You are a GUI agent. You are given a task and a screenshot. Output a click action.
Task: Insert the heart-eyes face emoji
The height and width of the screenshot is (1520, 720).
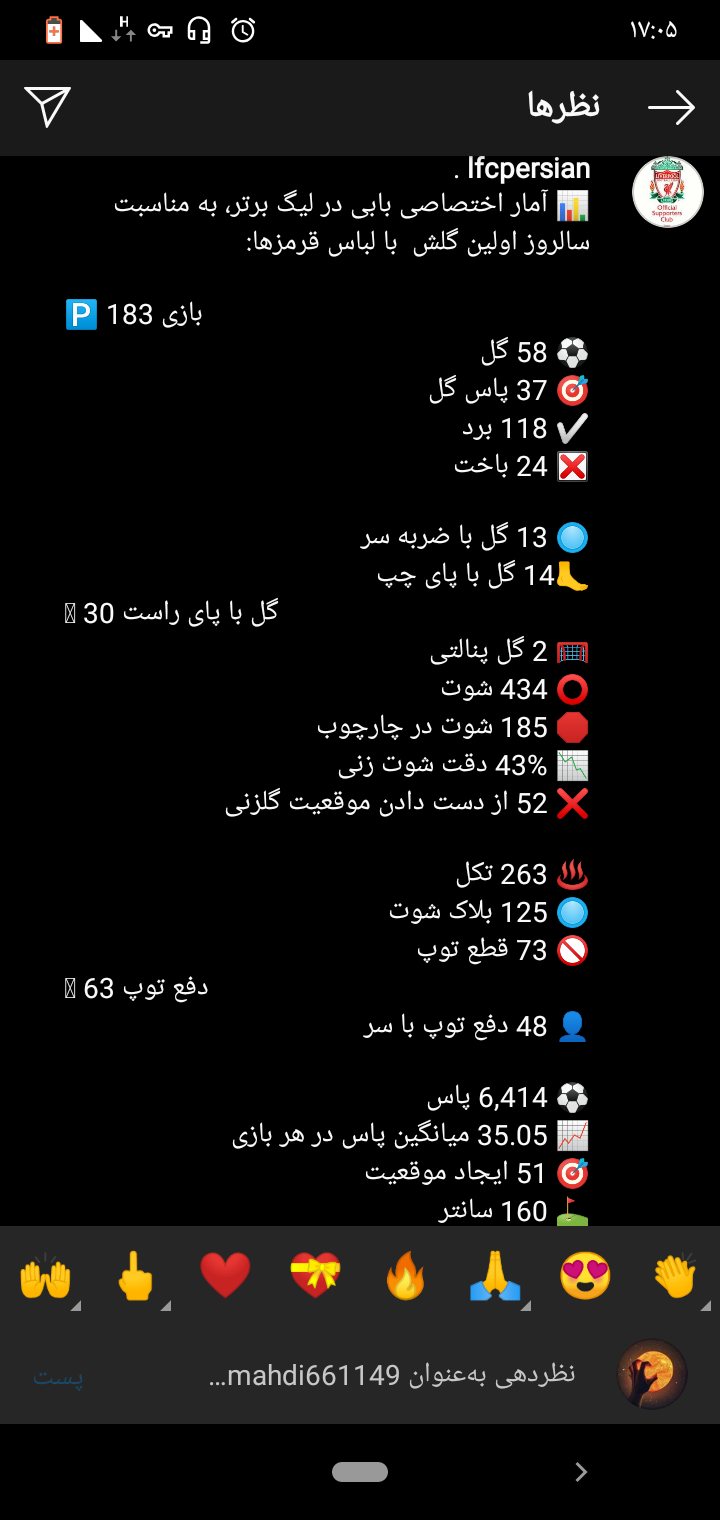coord(585,1277)
